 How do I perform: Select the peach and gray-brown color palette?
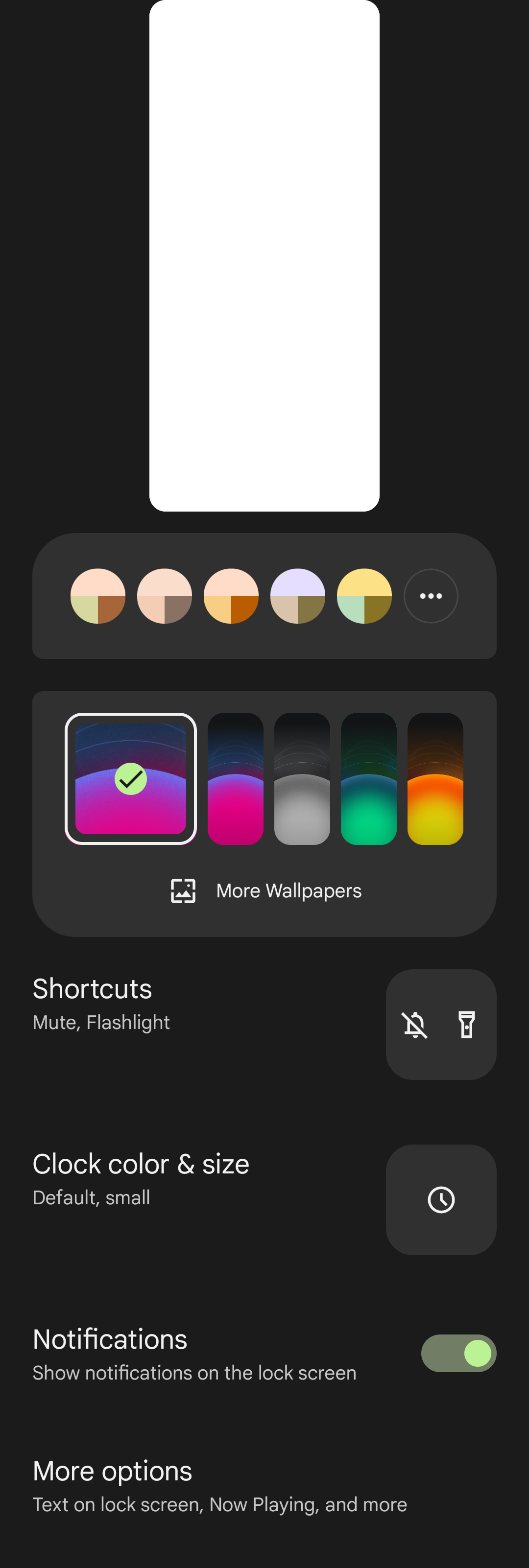[165, 596]
